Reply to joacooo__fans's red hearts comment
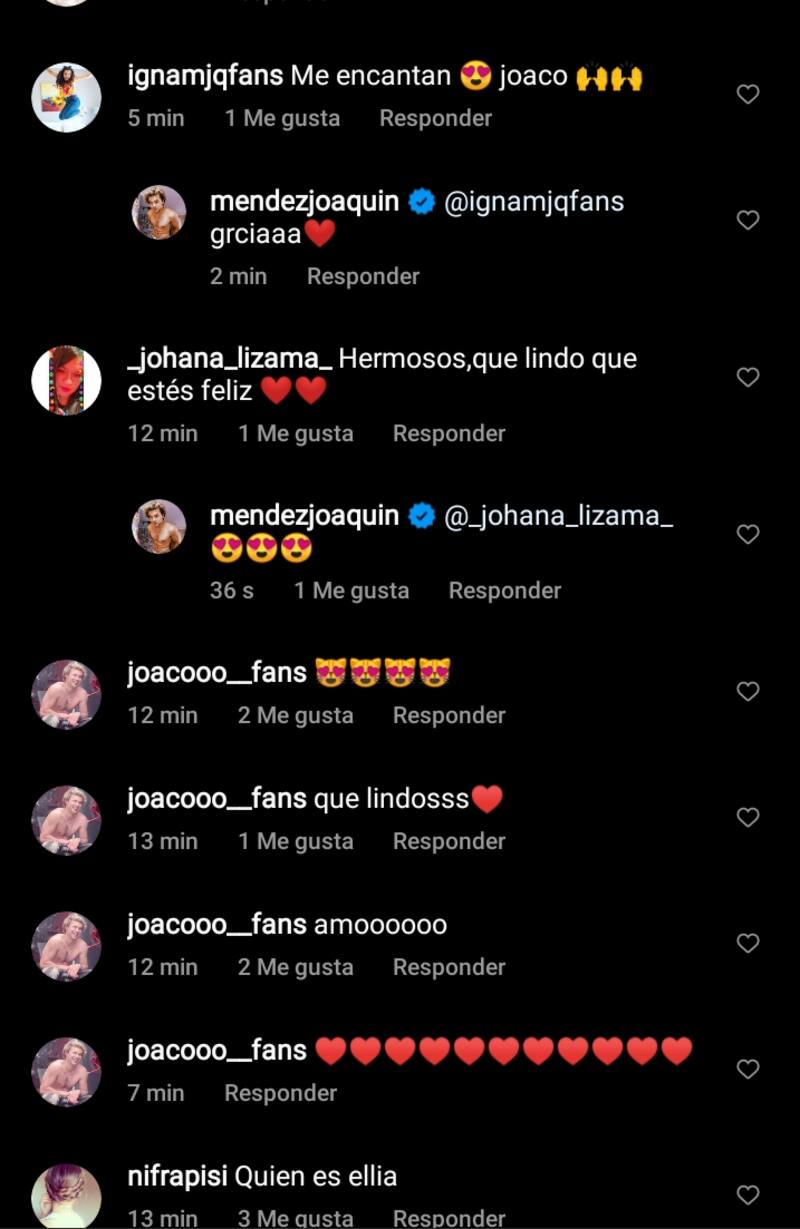 point(280,1093)
